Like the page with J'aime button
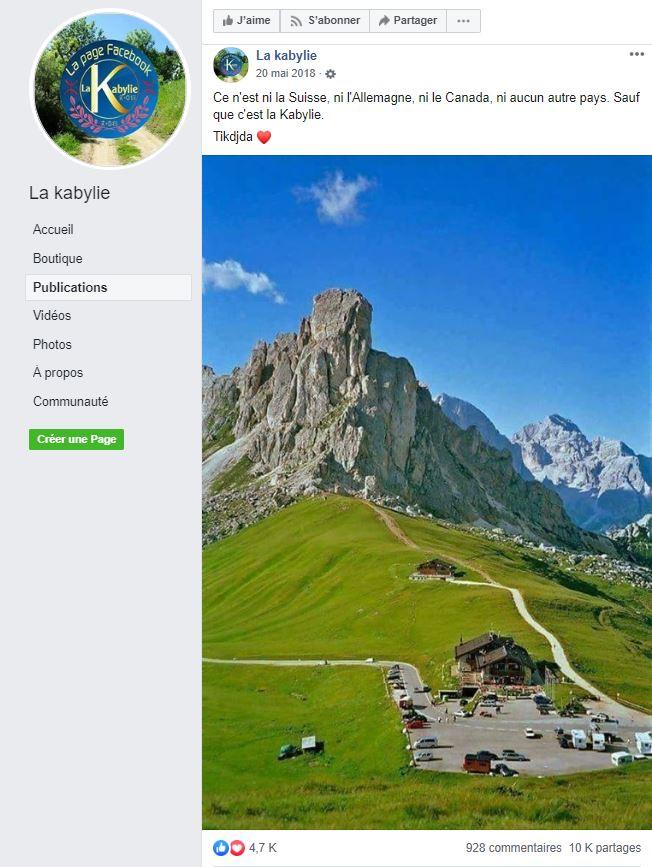This screenshot has width=652, height=867. point(246,20)
